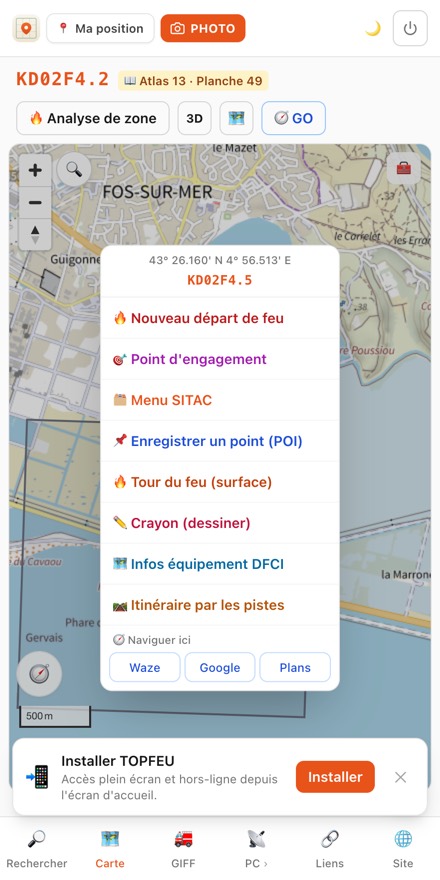Dismiss the Installer TOPFEU banner
The image size is (440, 880).
coord(400,777)
